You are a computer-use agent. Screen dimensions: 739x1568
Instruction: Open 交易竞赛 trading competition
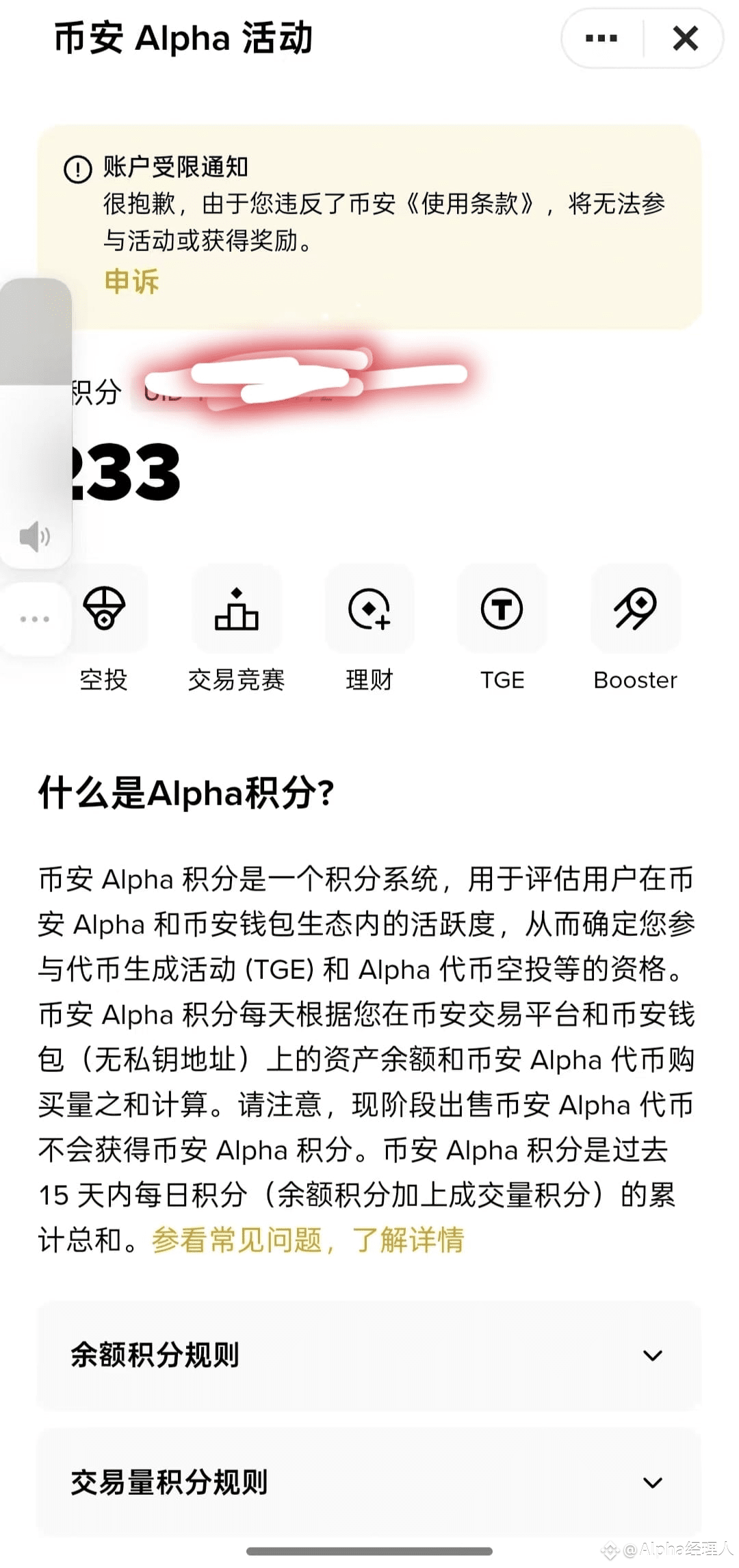237,609
